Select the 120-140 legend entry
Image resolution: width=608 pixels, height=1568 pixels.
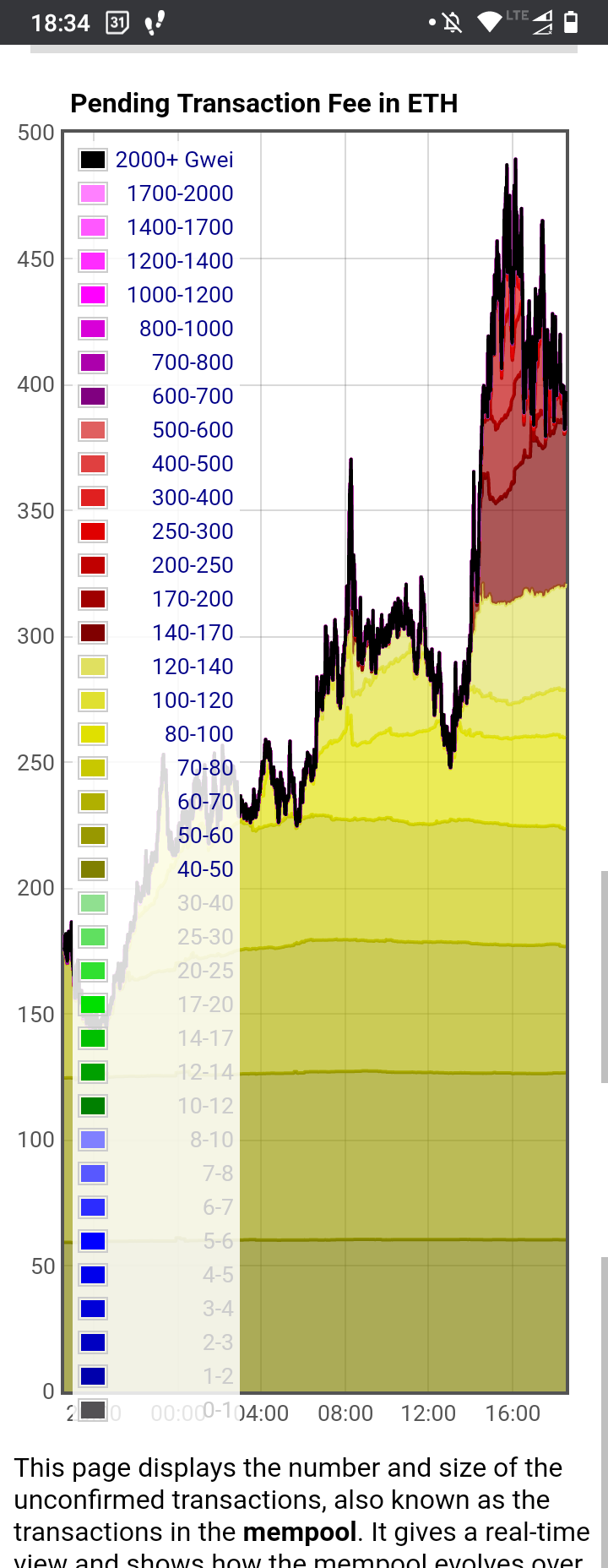click(156, 667)
